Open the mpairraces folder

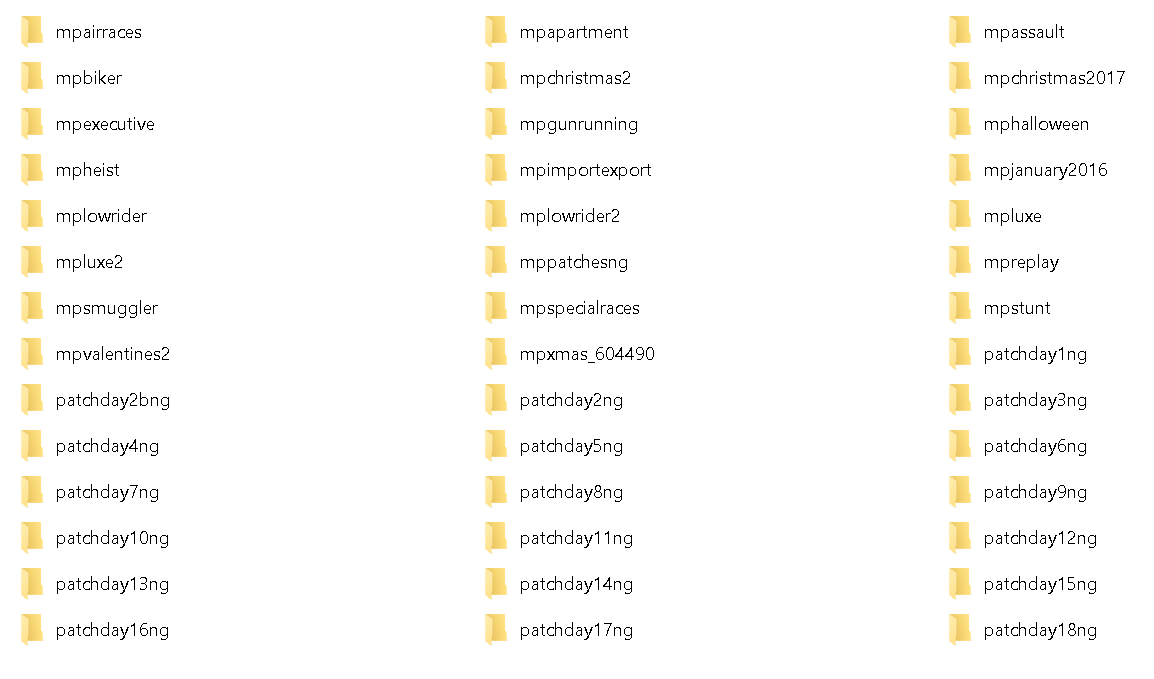point(98,32)
